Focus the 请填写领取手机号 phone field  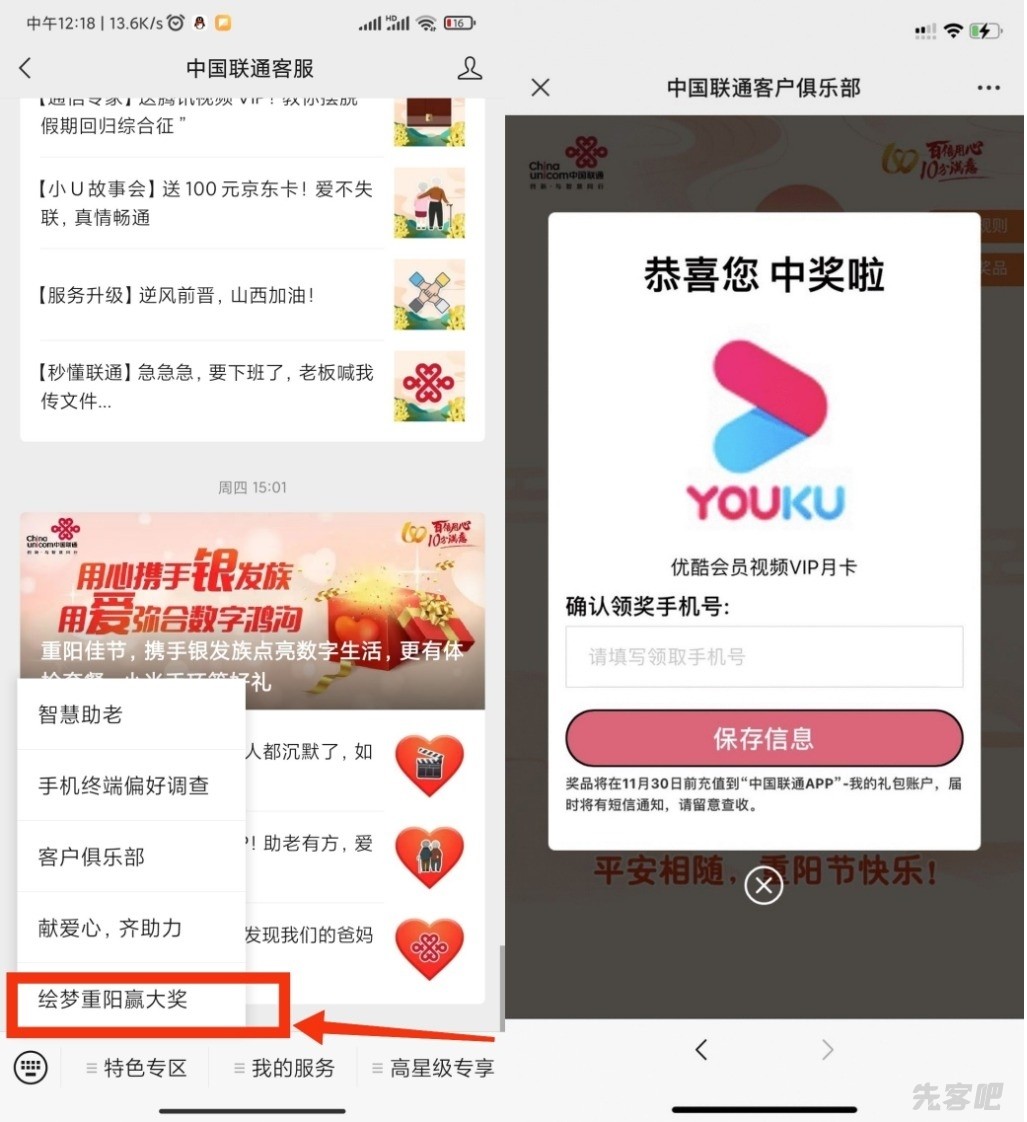click(x=764, y=657)
